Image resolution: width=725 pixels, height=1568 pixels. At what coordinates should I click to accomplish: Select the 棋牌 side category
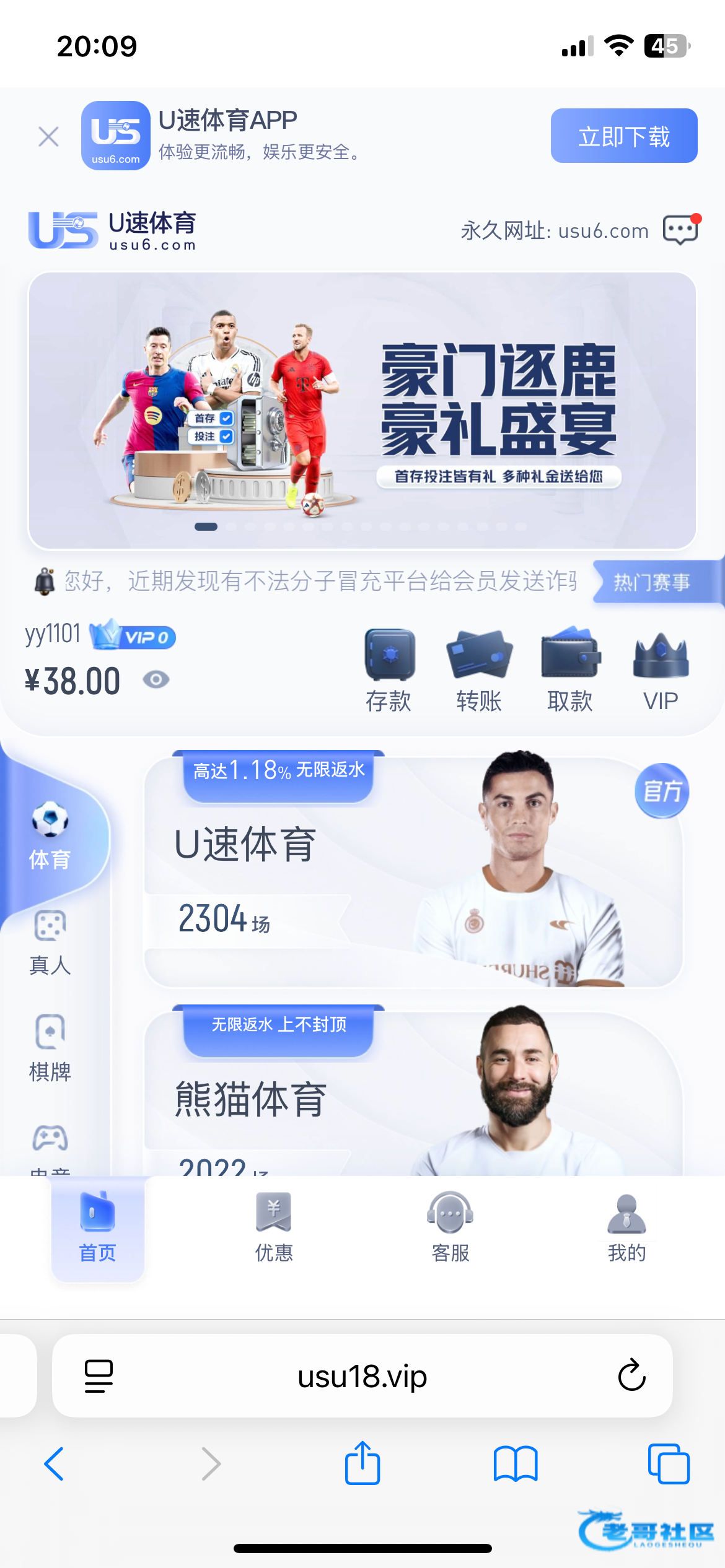pyautogui.click(x=50, y=1048)
